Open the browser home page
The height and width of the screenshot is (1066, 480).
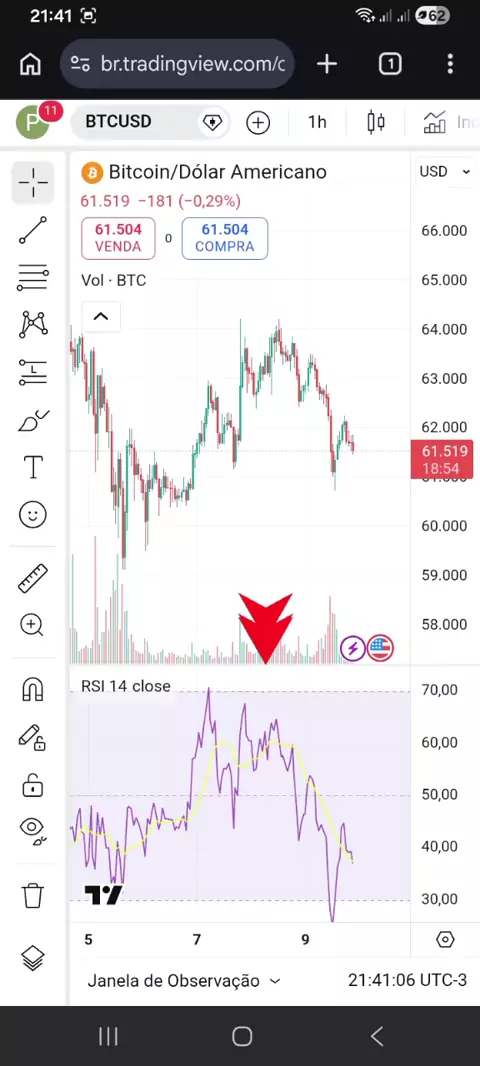click(x=30, y=64)
